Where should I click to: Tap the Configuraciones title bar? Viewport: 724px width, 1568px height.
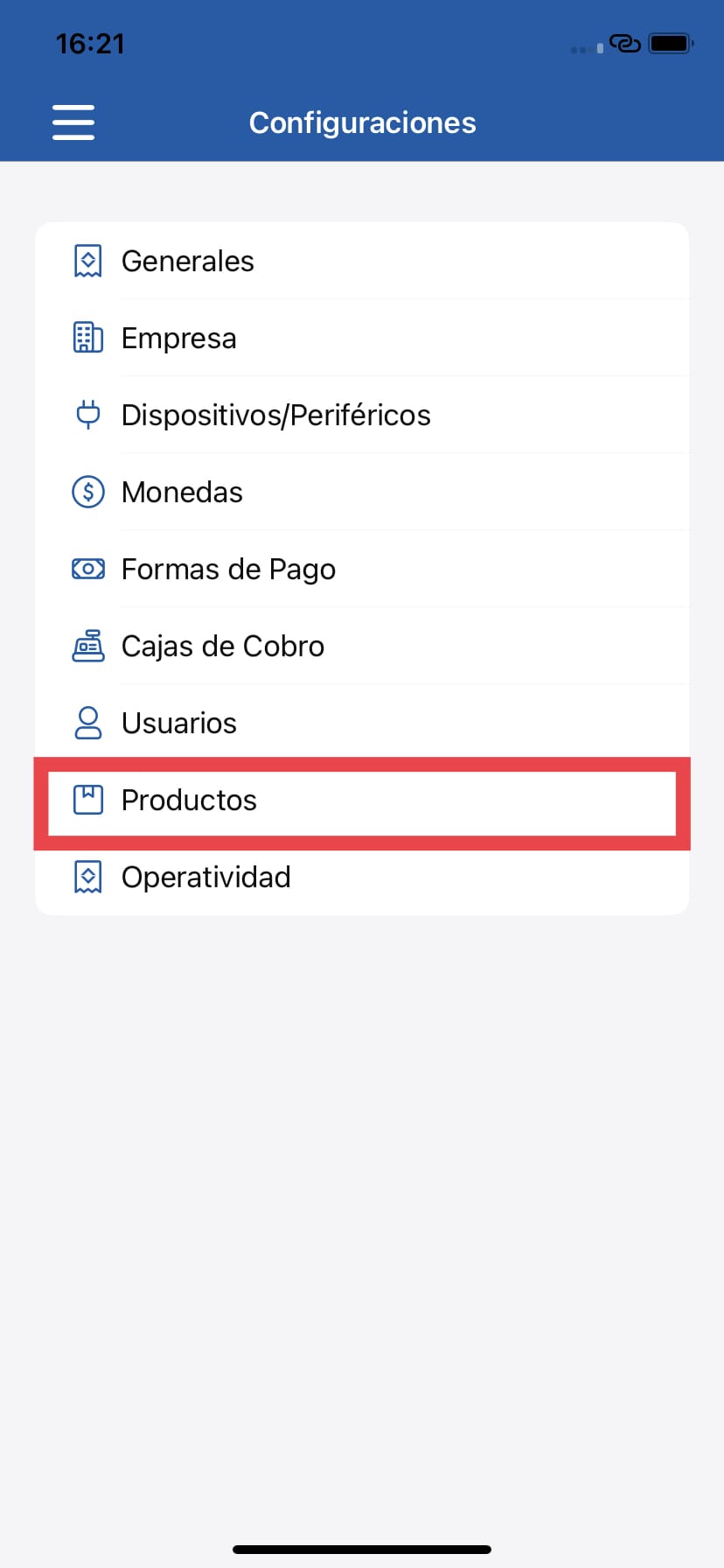362,122
